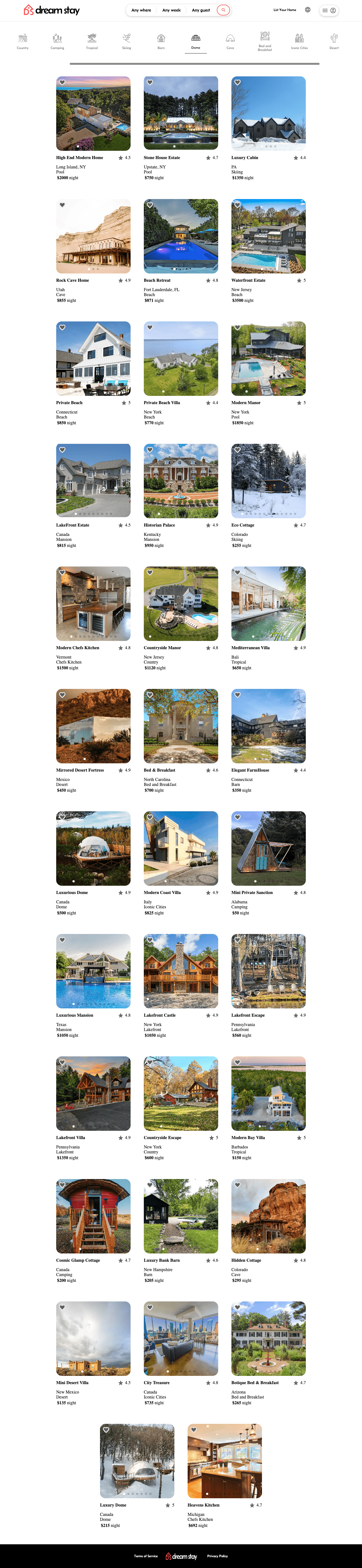The height and width of the screenshot is (1568, 362).
Task: Open the Any week date filter
Action: (x=171, y=10)
